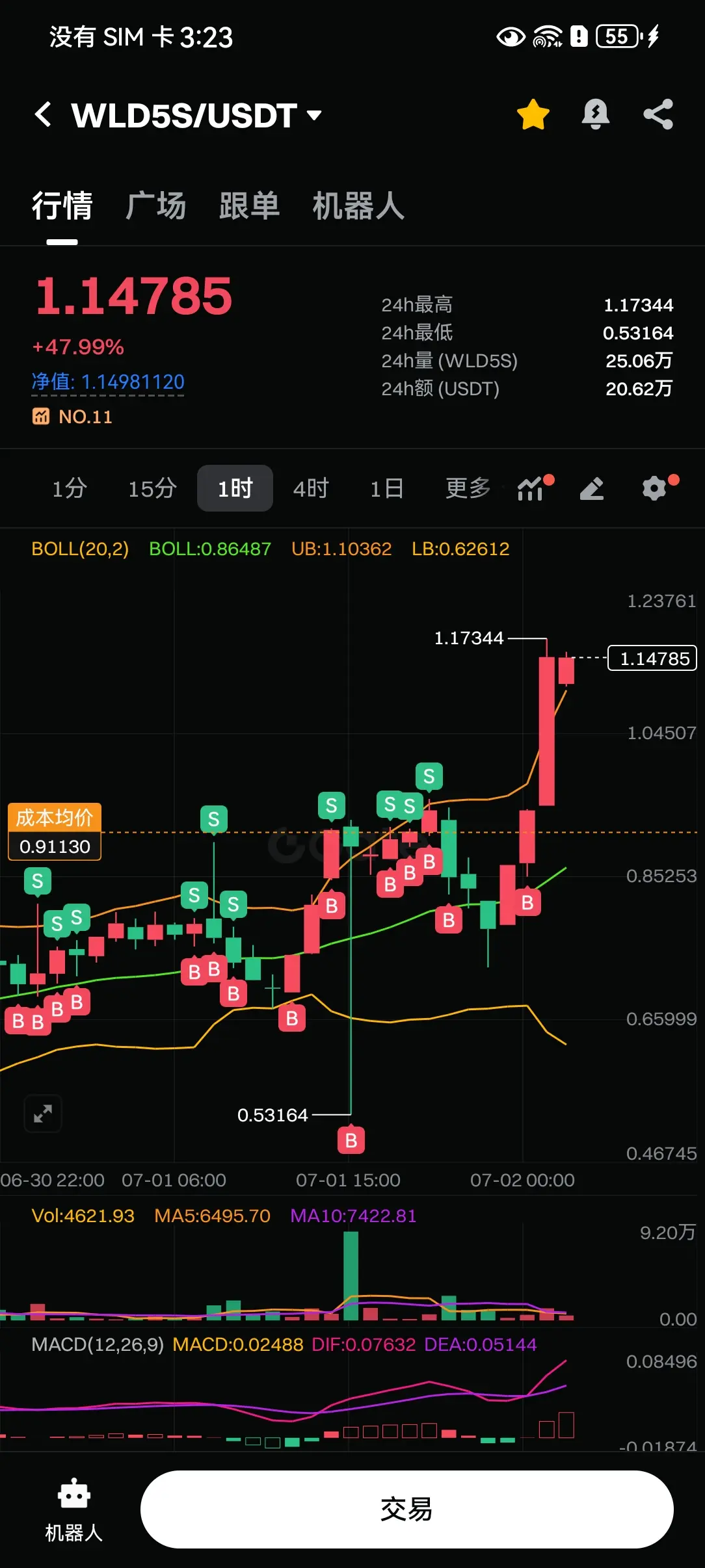This screenshot has width=705, height=1568.
Task: Open the chart drawing pencil tool
Action: tap(592, 488)
